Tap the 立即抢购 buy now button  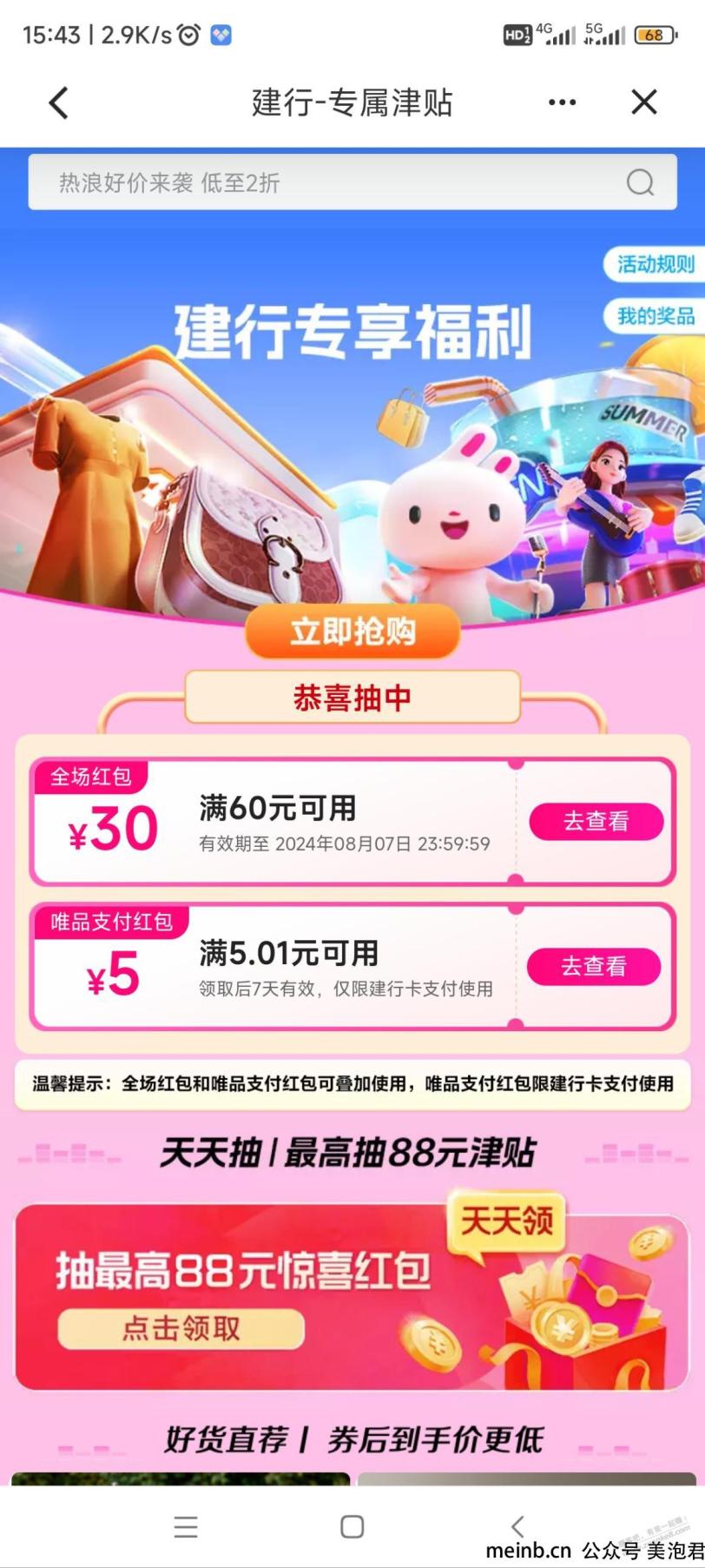click(352, 632)
